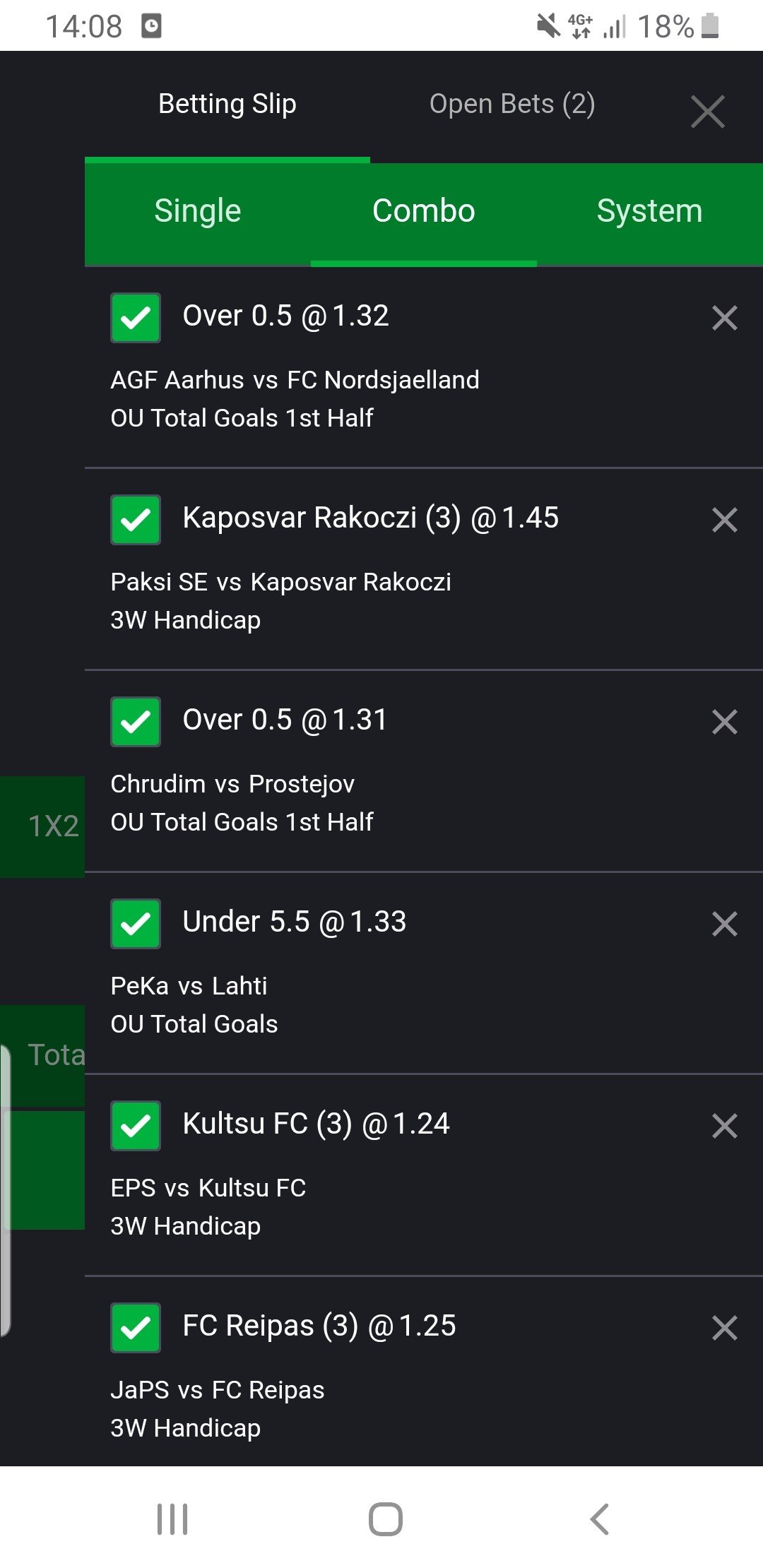Image resolution: width=763 pixels, height=1568 pixels.
Task: Remove the Chrudim vs Prostejov bet
Action: tap(724, 722)
